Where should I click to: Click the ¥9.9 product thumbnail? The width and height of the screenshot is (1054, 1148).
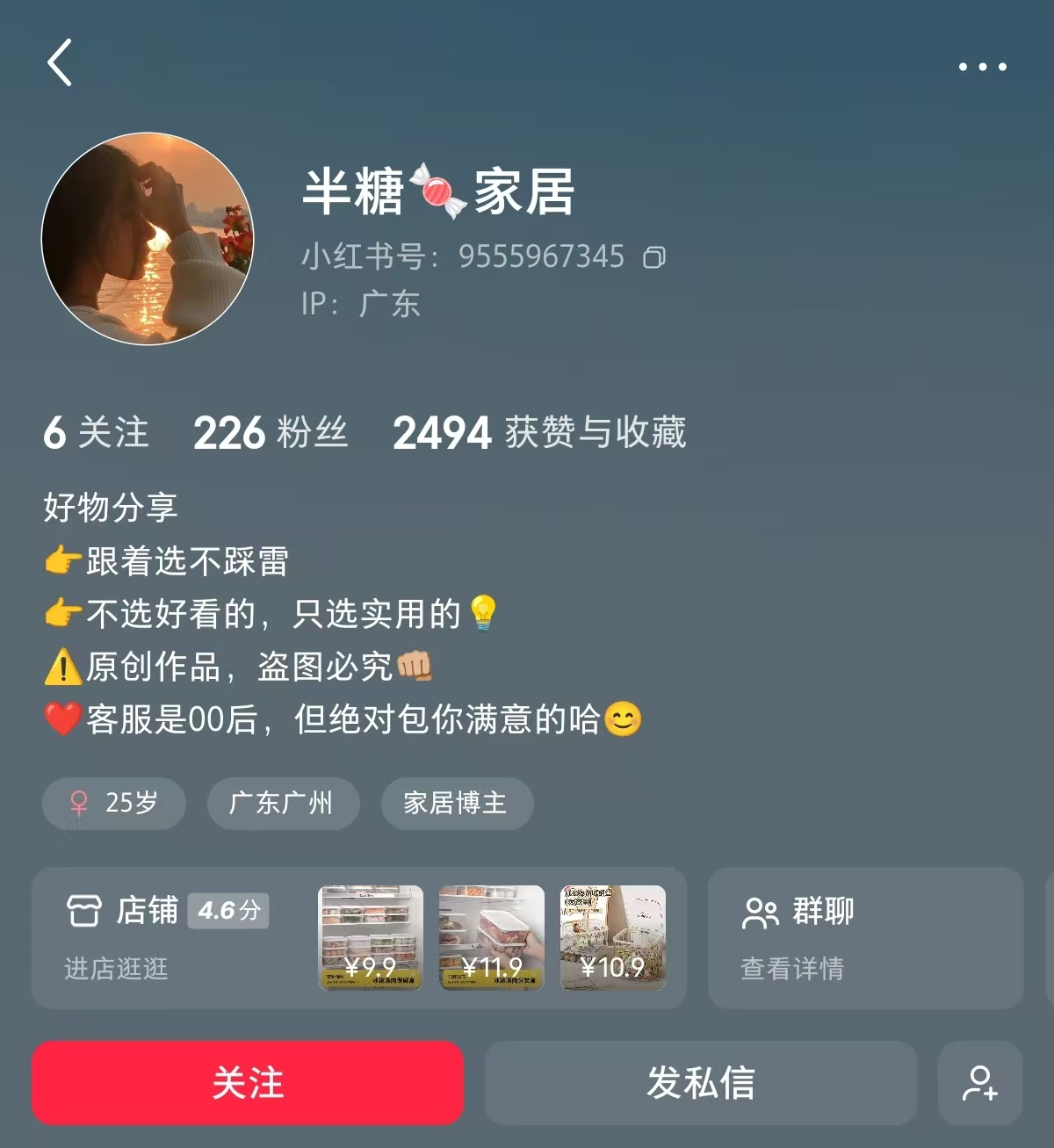(370, 938)
